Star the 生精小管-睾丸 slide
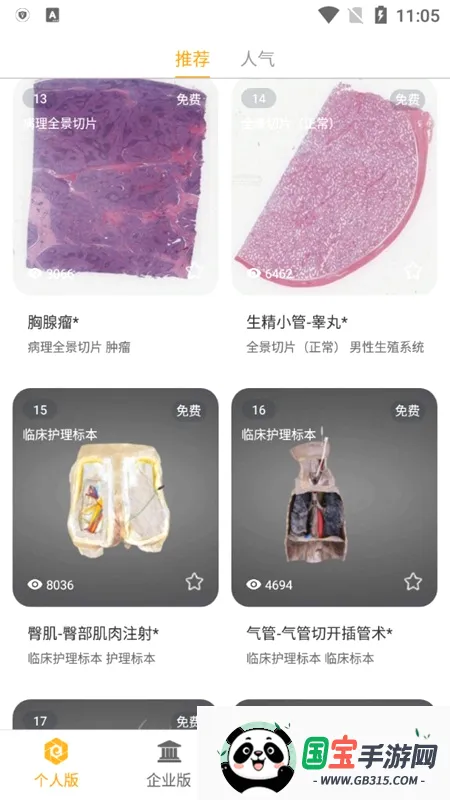 tap(413, 271)
